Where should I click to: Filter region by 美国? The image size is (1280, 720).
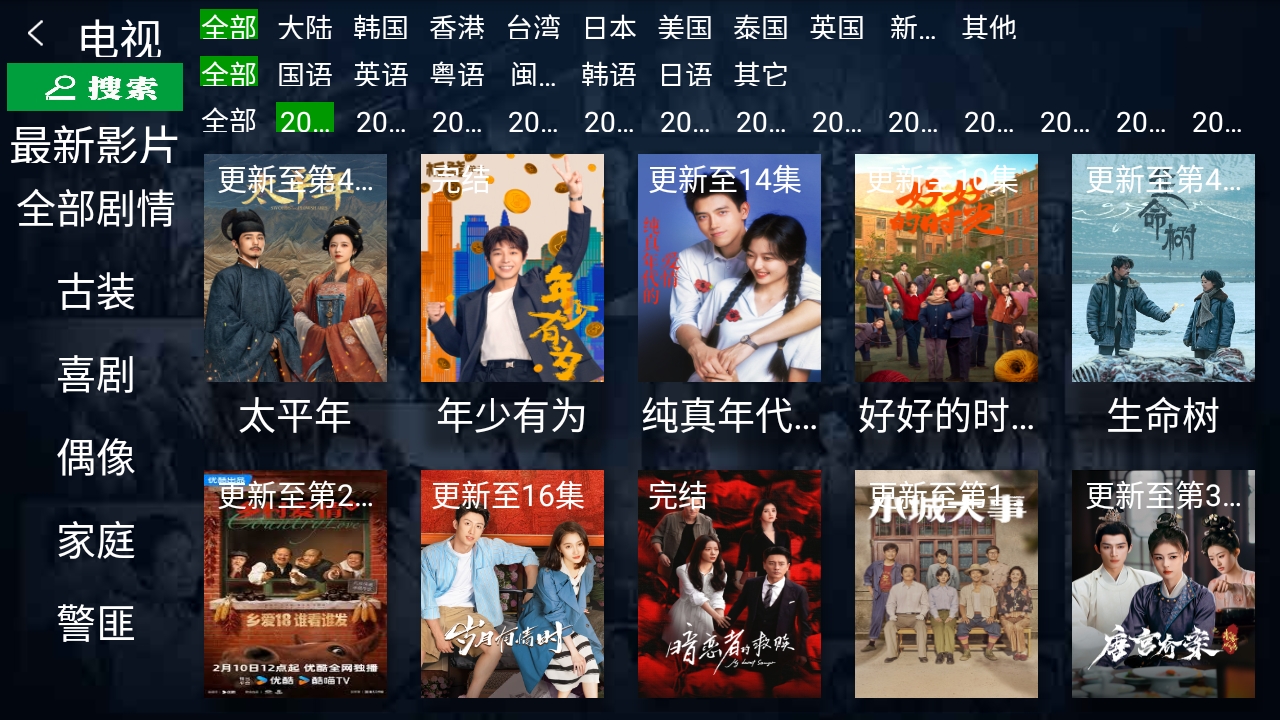pos(685,28)
